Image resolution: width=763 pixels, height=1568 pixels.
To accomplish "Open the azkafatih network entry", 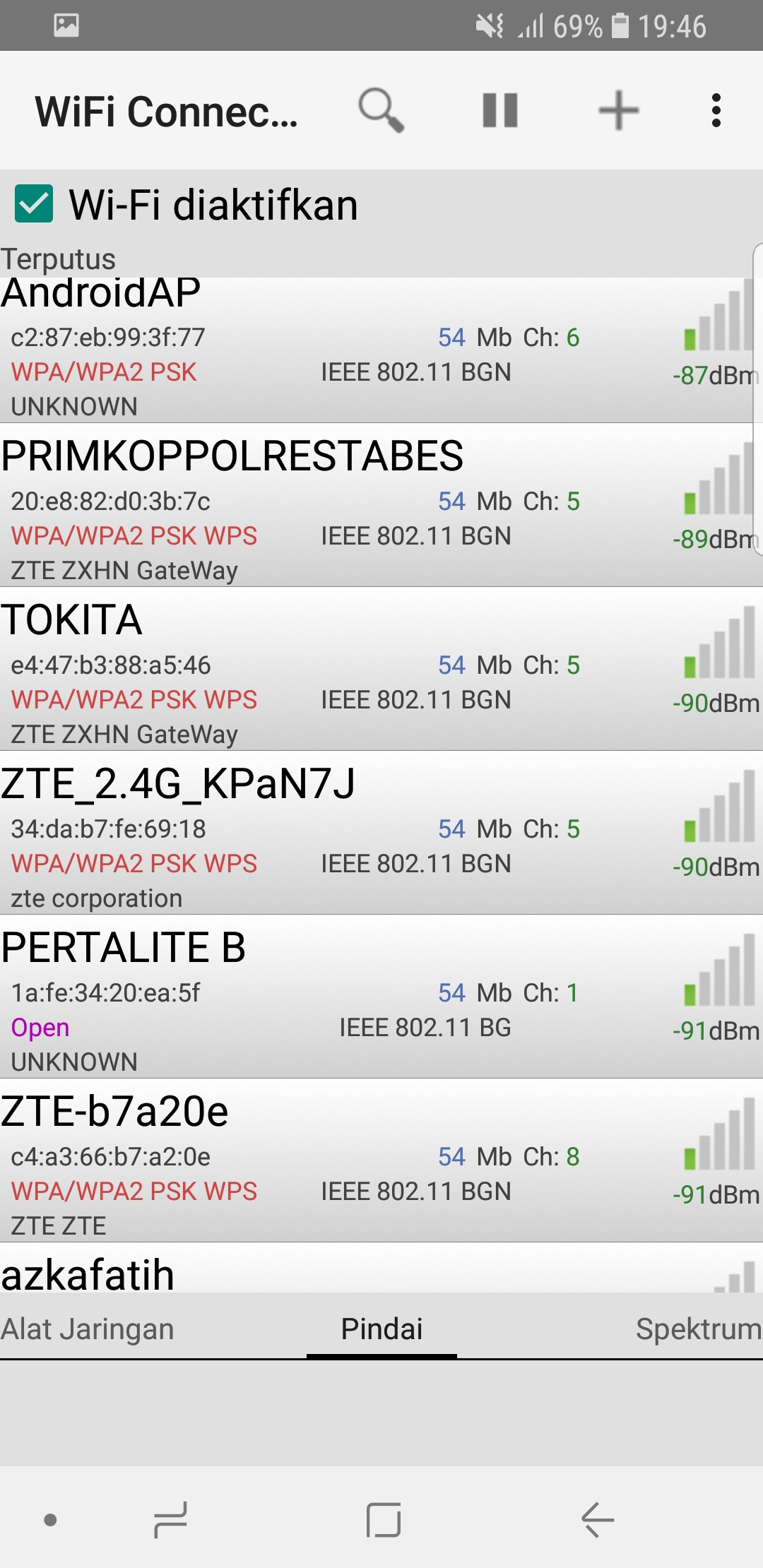I will click(x=381, y=1269).
